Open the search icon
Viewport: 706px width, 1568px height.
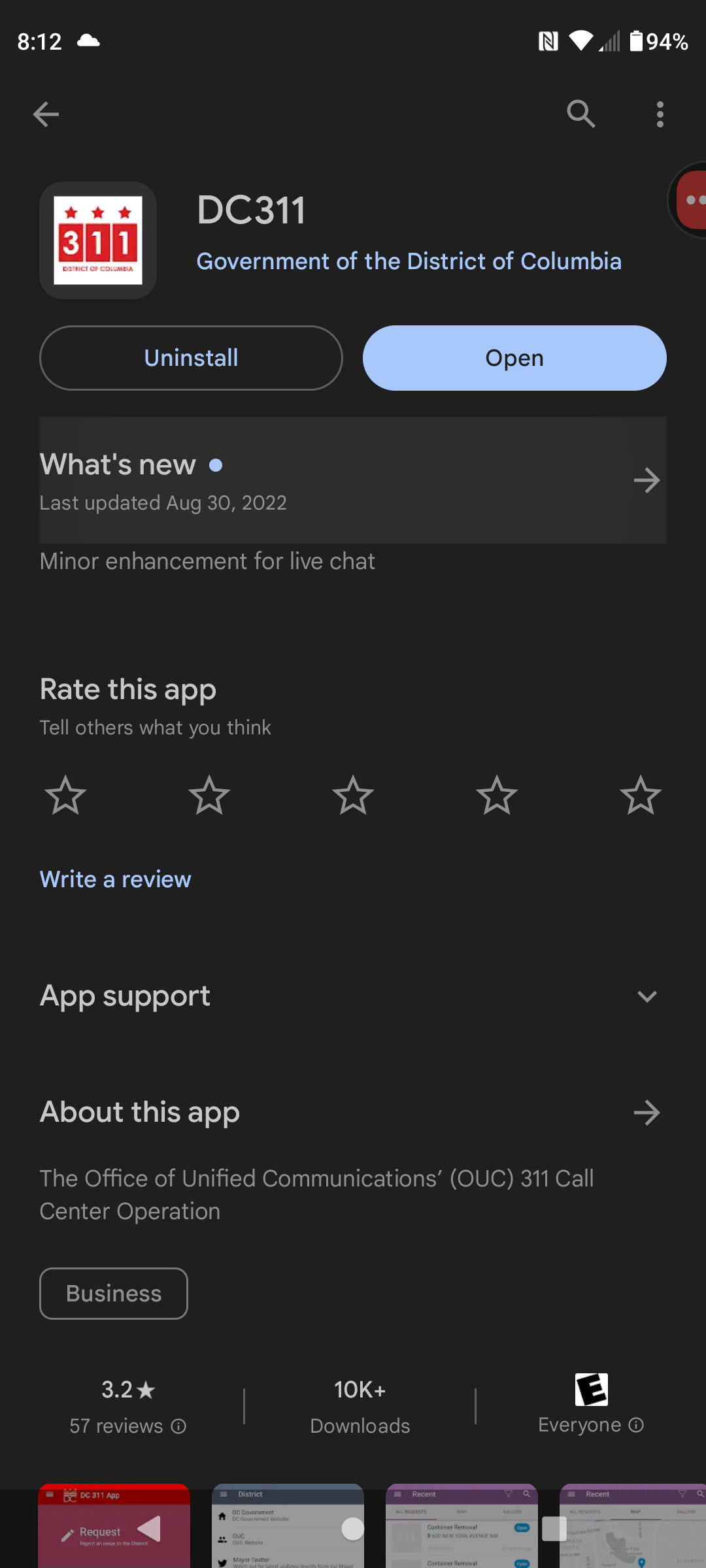coord(580,114)
